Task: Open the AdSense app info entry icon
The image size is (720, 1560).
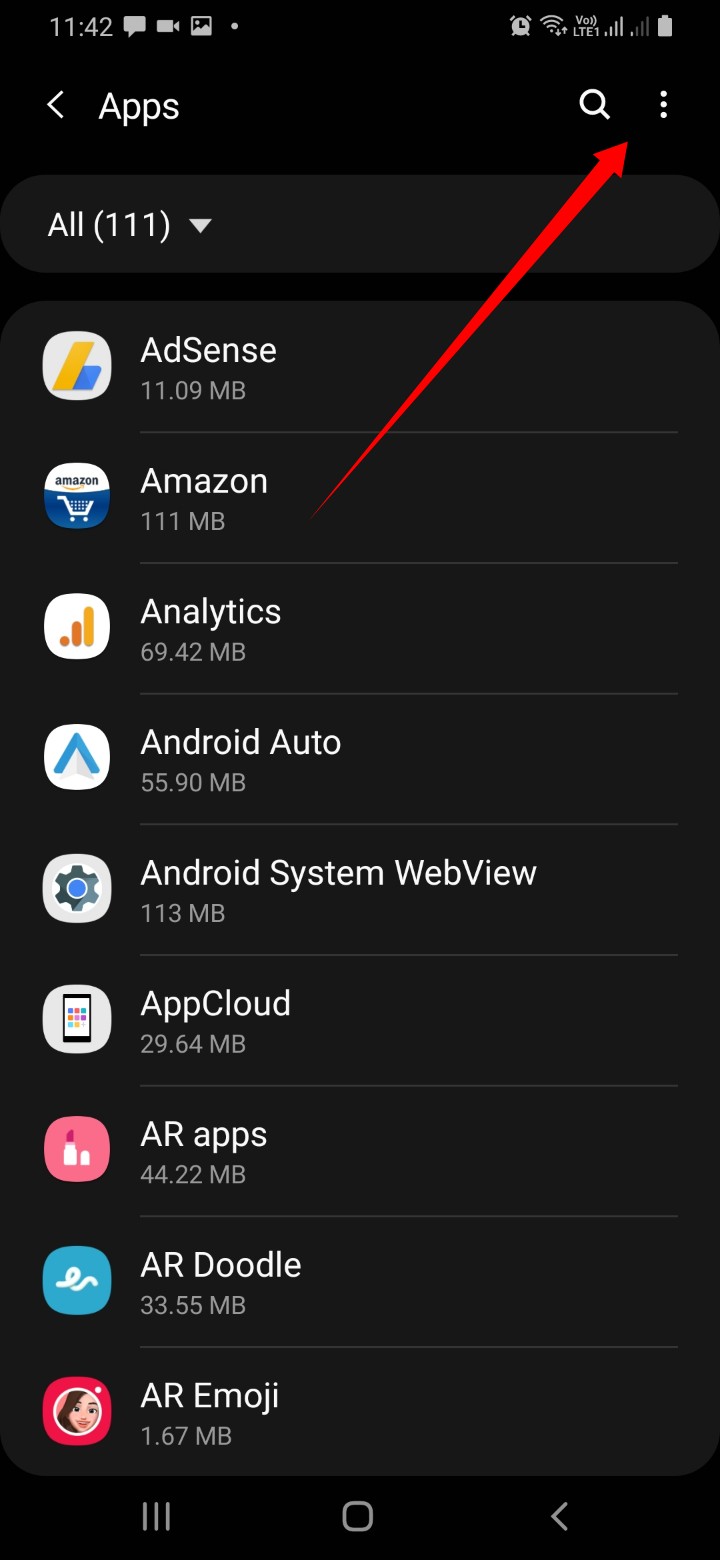Action: 77,365
